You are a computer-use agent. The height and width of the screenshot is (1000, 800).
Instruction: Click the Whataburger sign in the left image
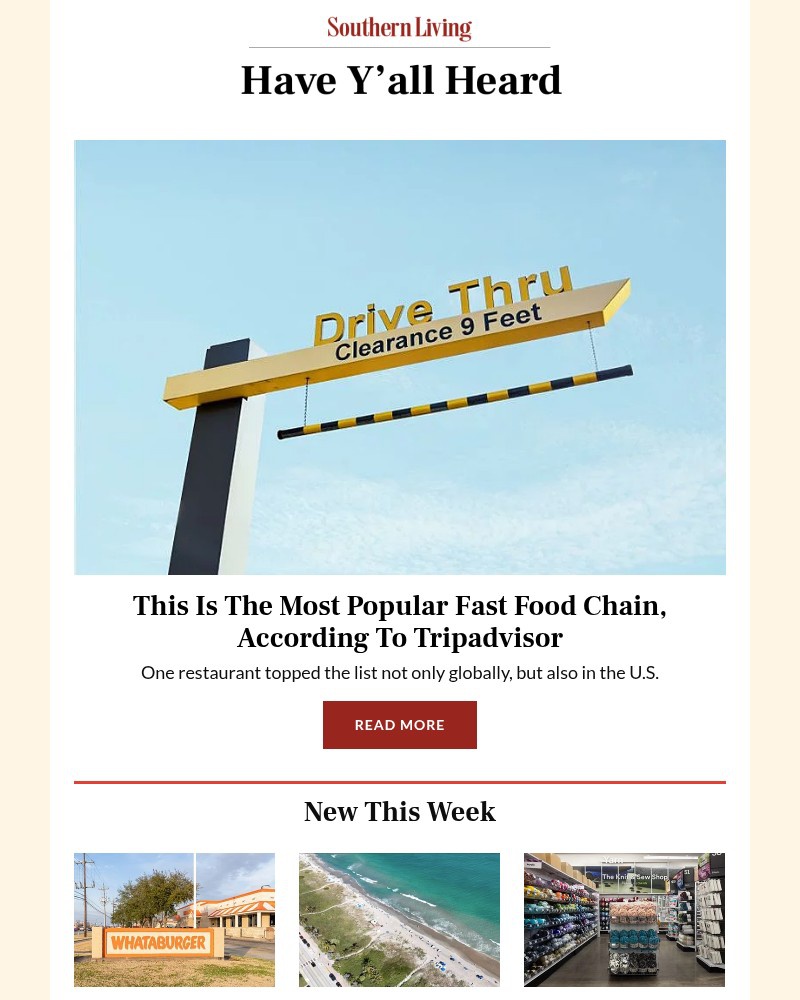pos(160,943)
